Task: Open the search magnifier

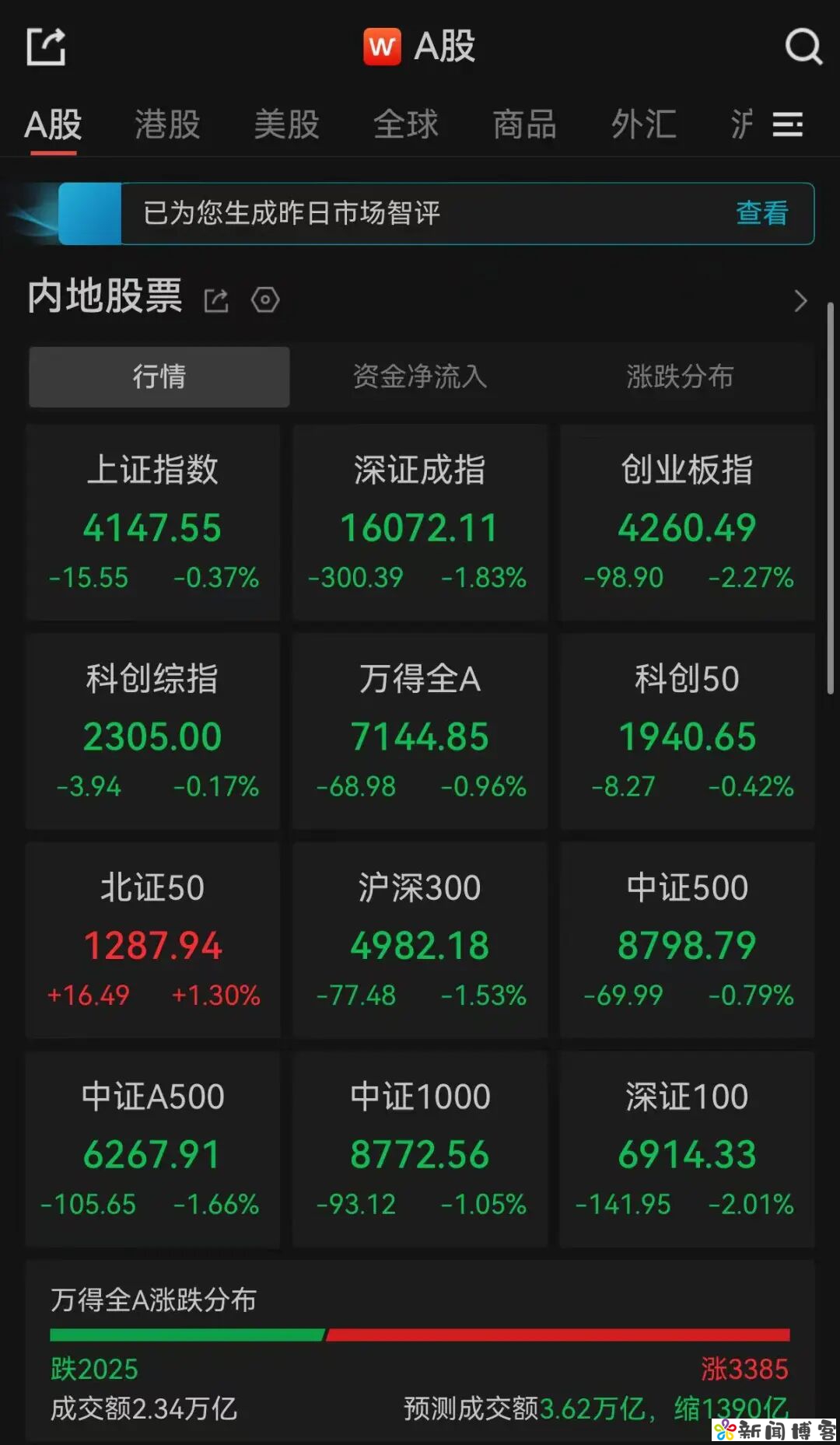Action: click(x=803, y=47)
